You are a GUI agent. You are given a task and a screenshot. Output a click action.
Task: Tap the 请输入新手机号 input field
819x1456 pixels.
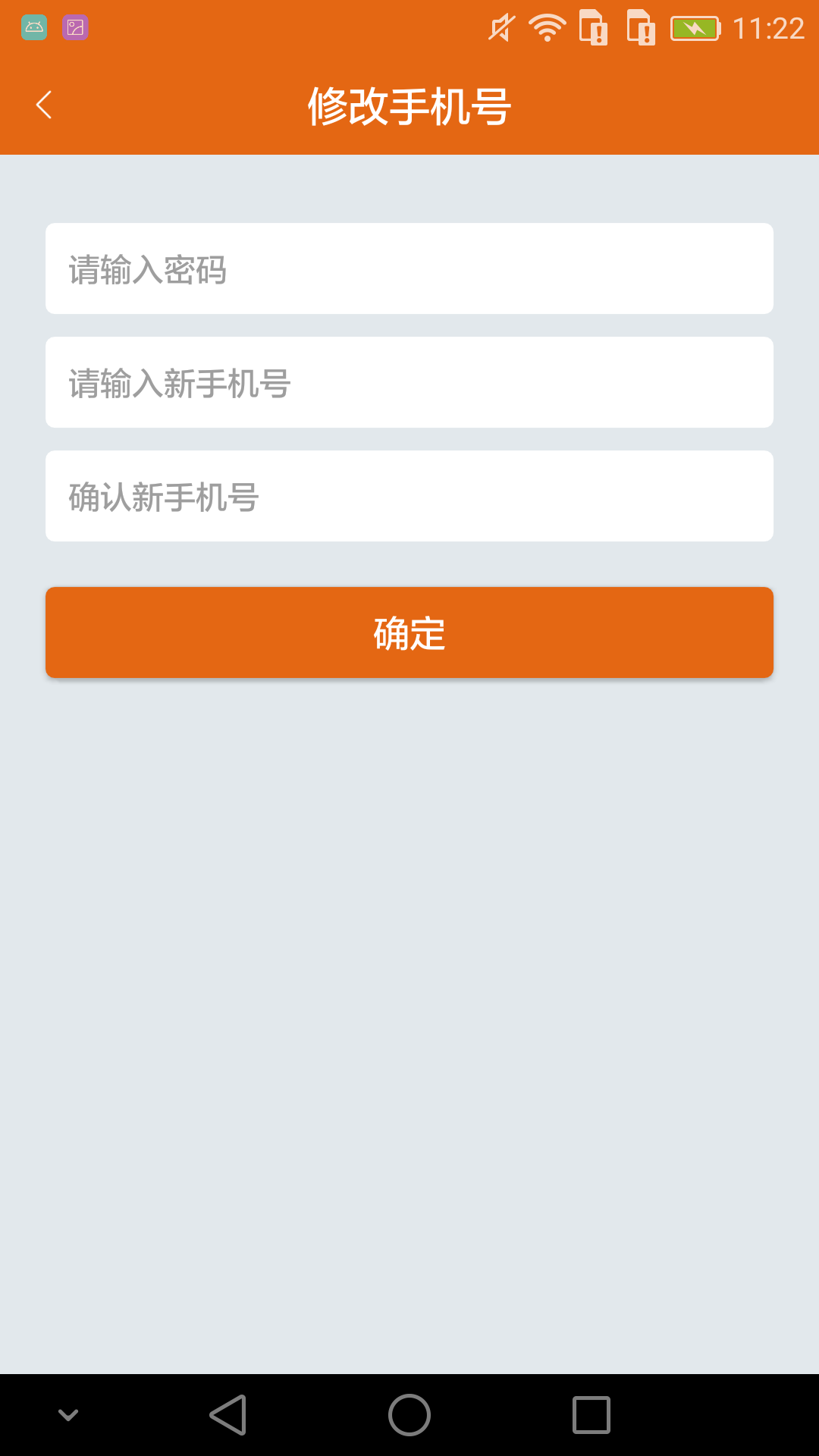point(409,381)
